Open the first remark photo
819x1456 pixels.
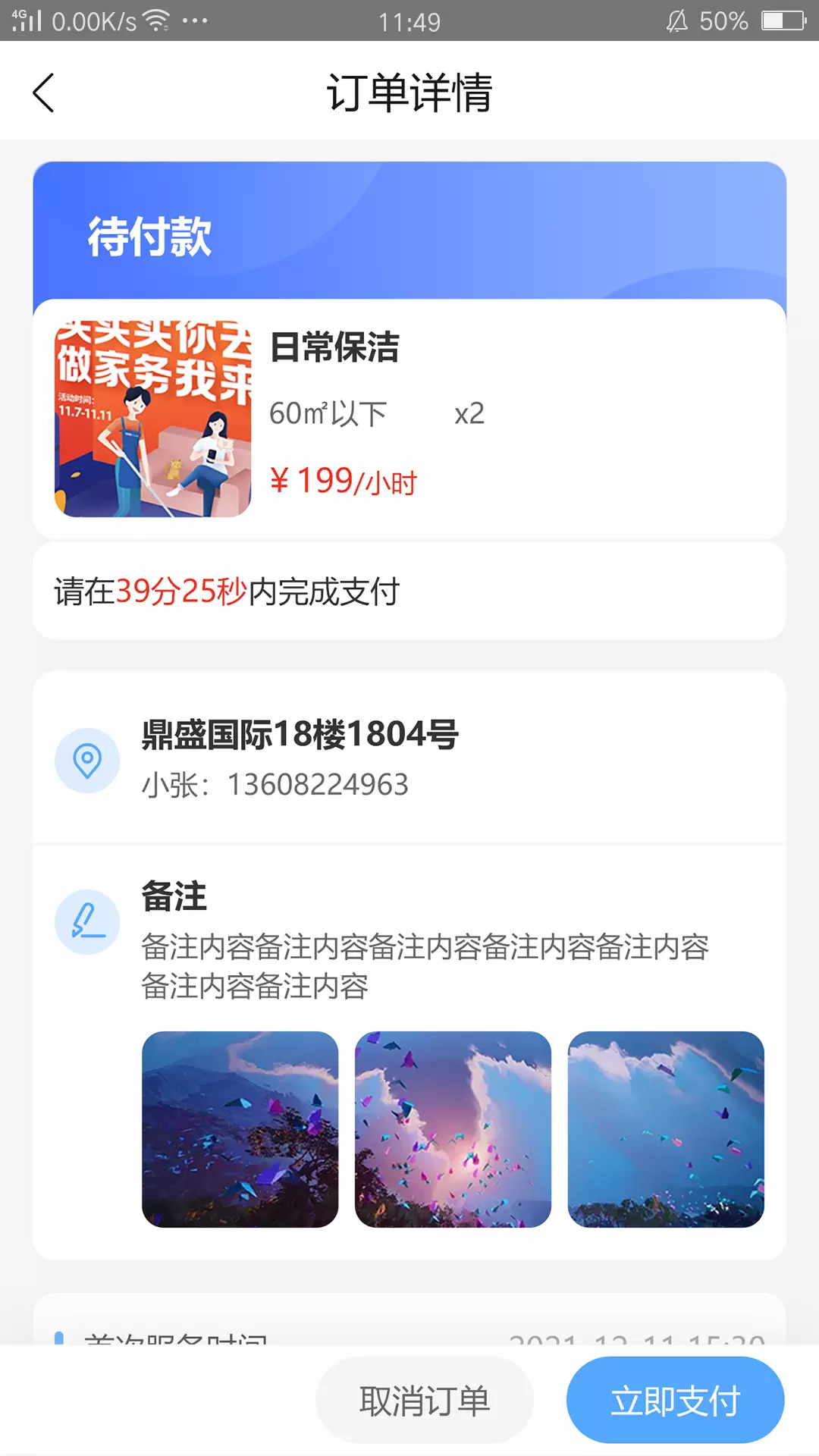pyautogui.click(x=240, y=1129)
